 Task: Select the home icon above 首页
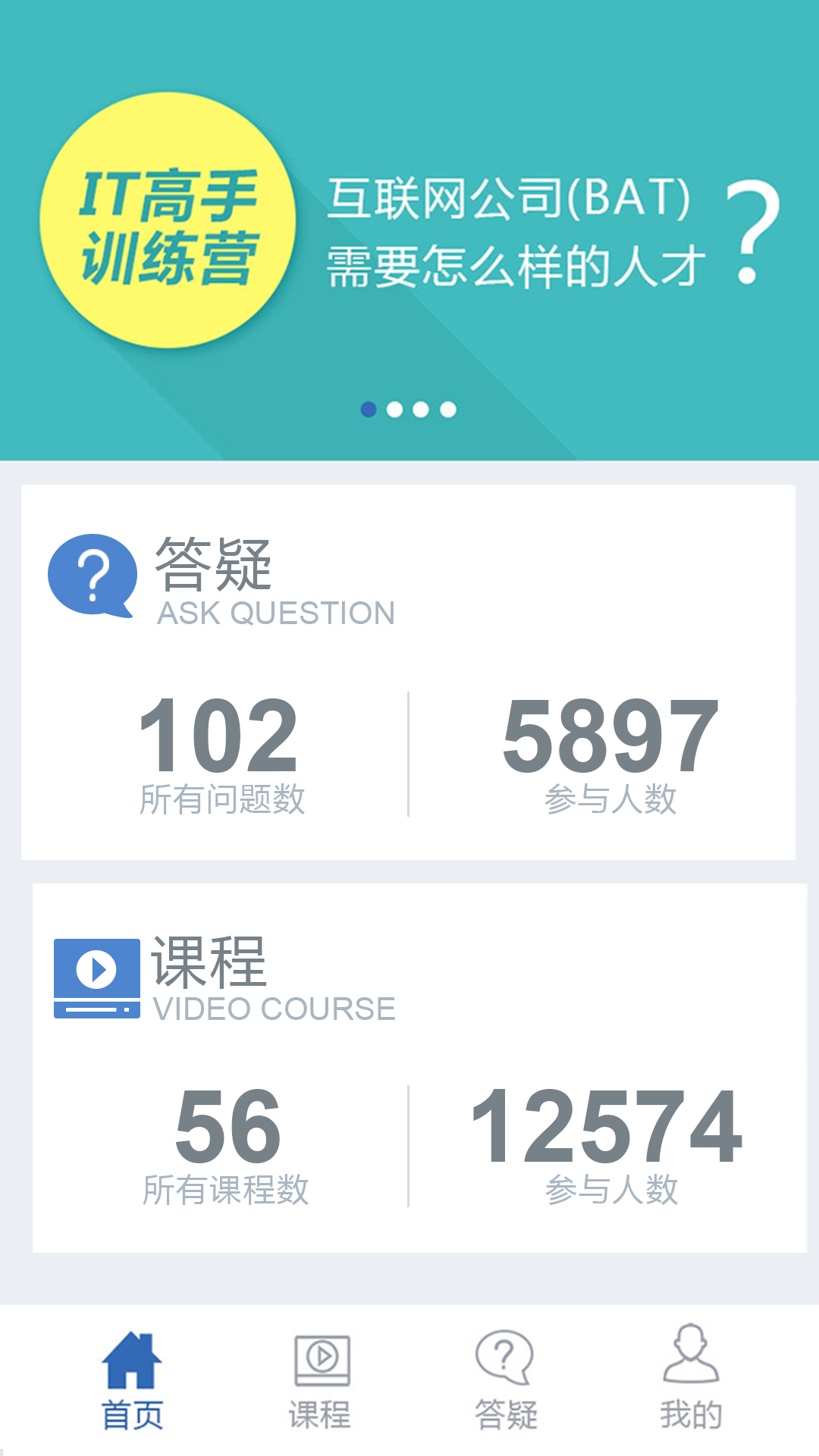133,1361
